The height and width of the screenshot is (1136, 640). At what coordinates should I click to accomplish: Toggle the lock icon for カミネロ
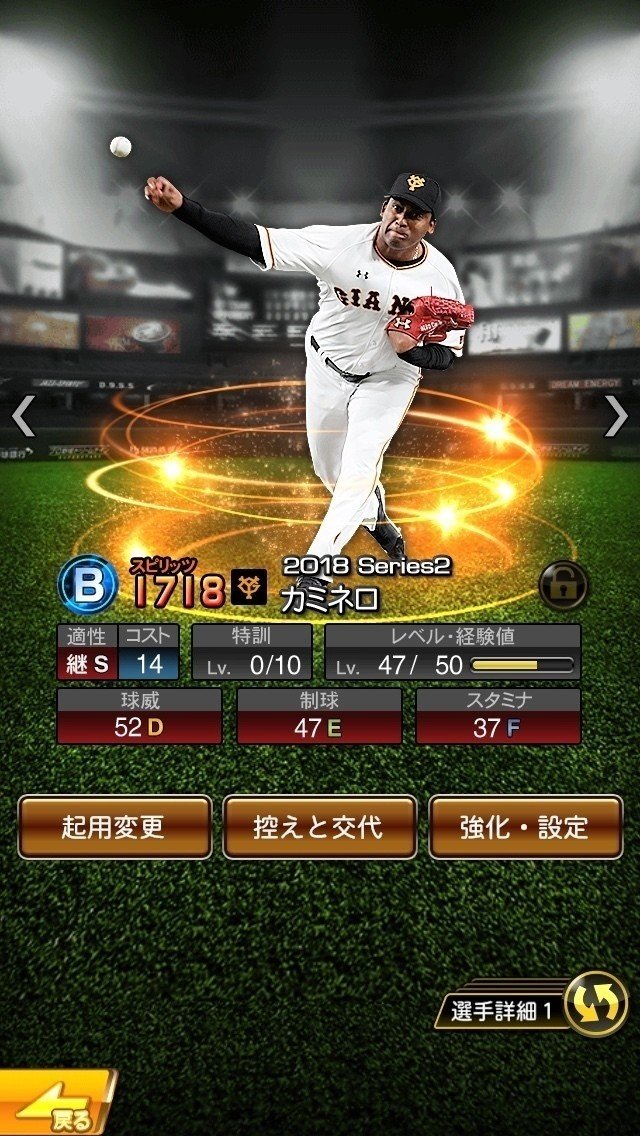click(563, 585)
